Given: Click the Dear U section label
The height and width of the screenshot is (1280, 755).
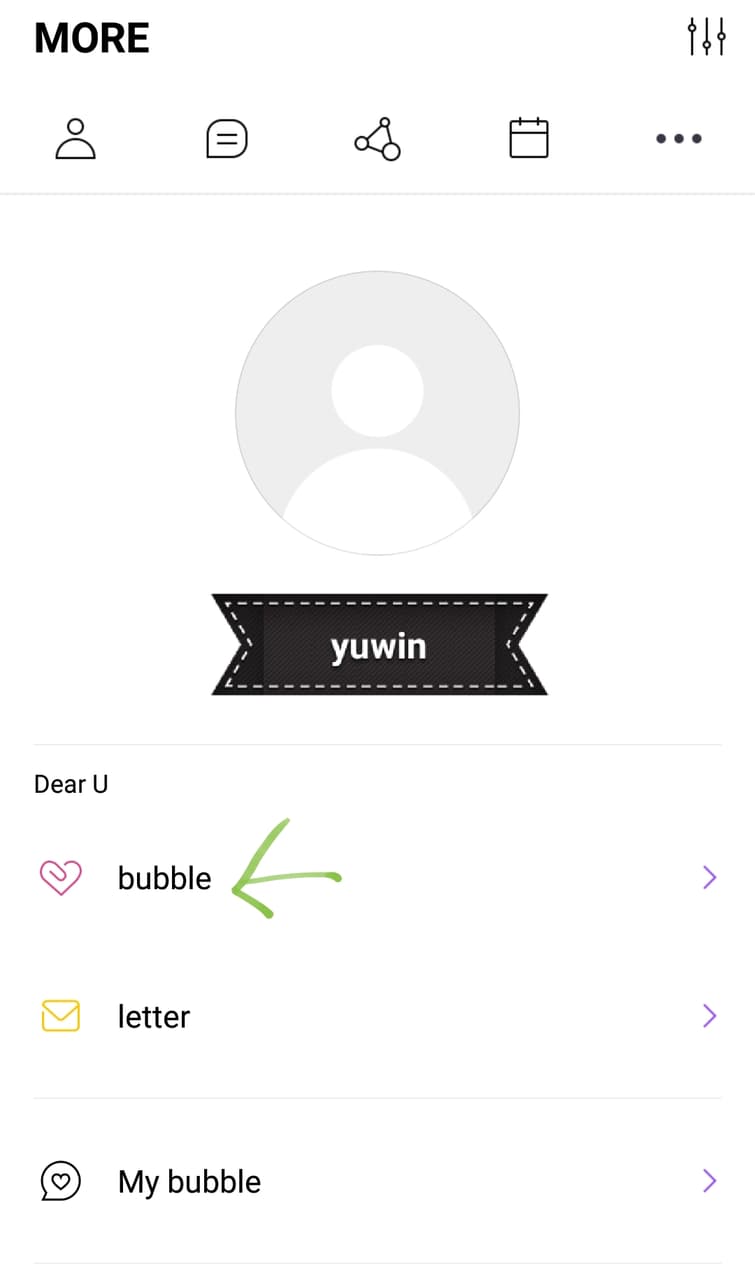Looking at the screenshot, I should tap(70, 784).
